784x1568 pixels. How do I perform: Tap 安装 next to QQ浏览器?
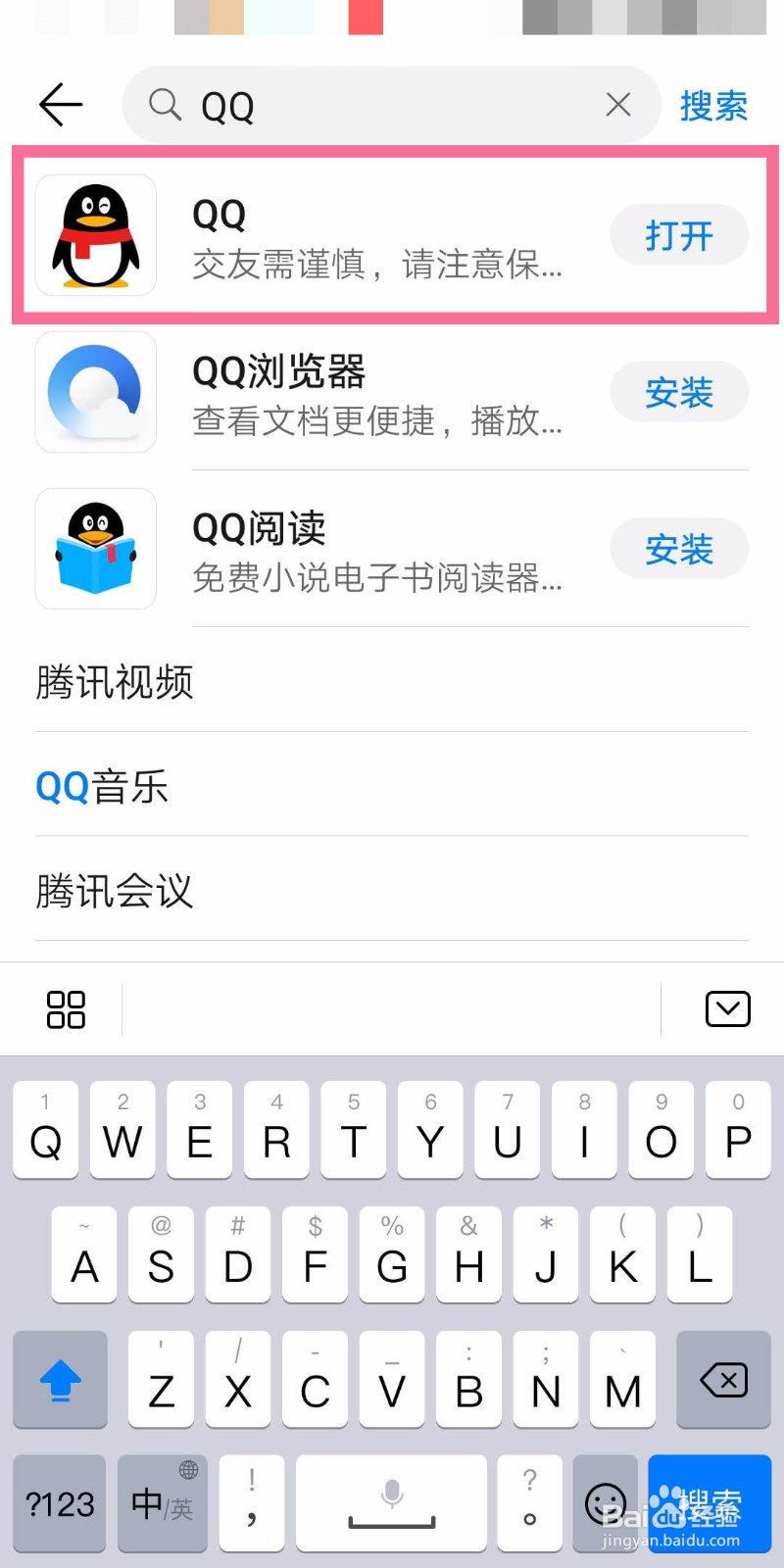click(x=679, y=392)
